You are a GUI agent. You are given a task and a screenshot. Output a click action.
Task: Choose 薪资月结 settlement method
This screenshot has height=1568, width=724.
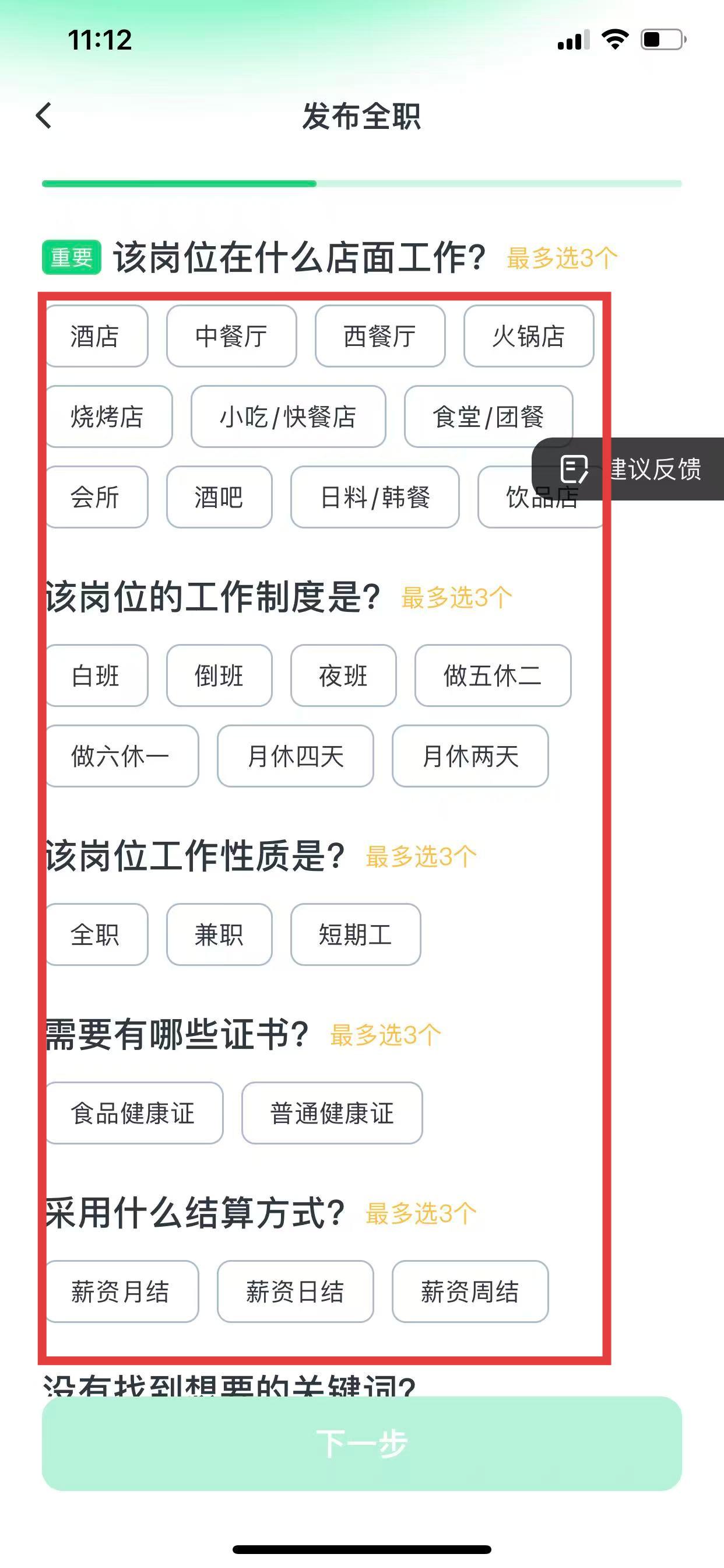[x=121, y=1291]
